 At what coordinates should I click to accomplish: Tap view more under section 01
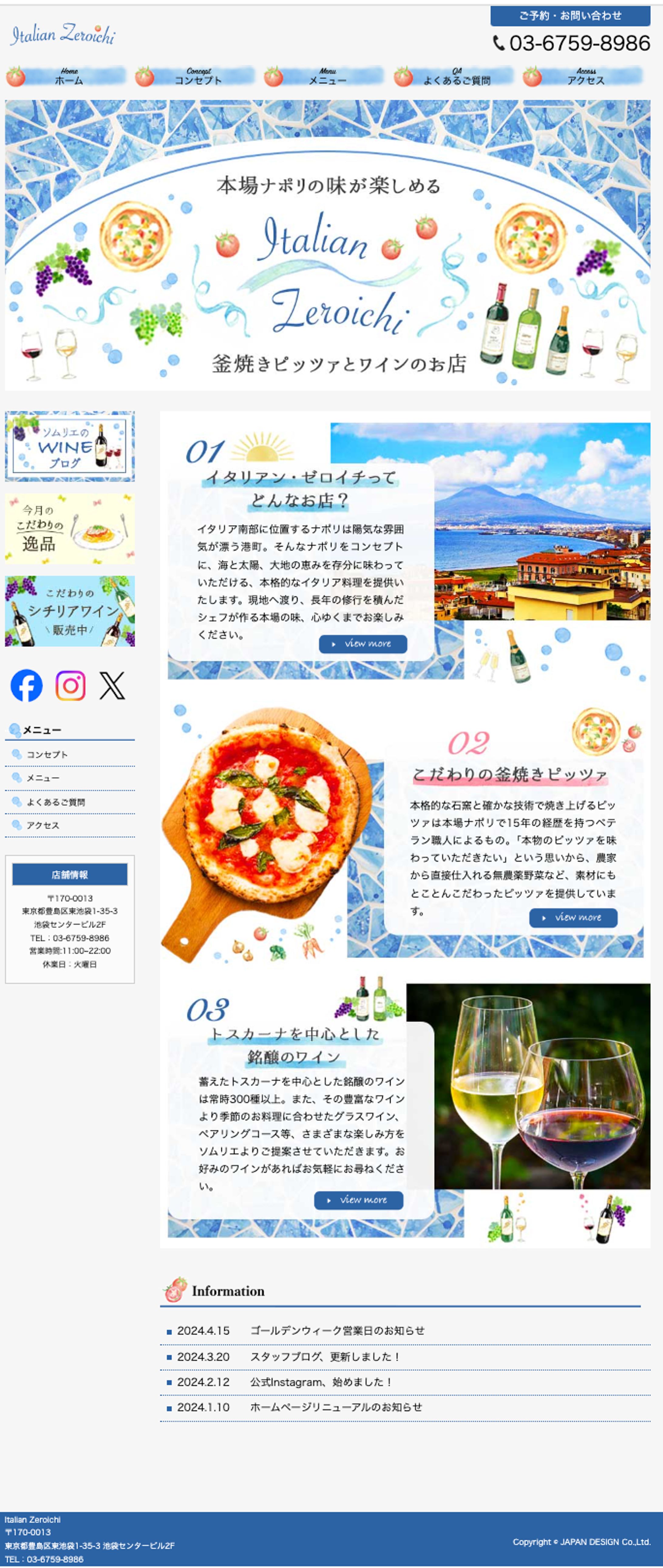(363, 643)
